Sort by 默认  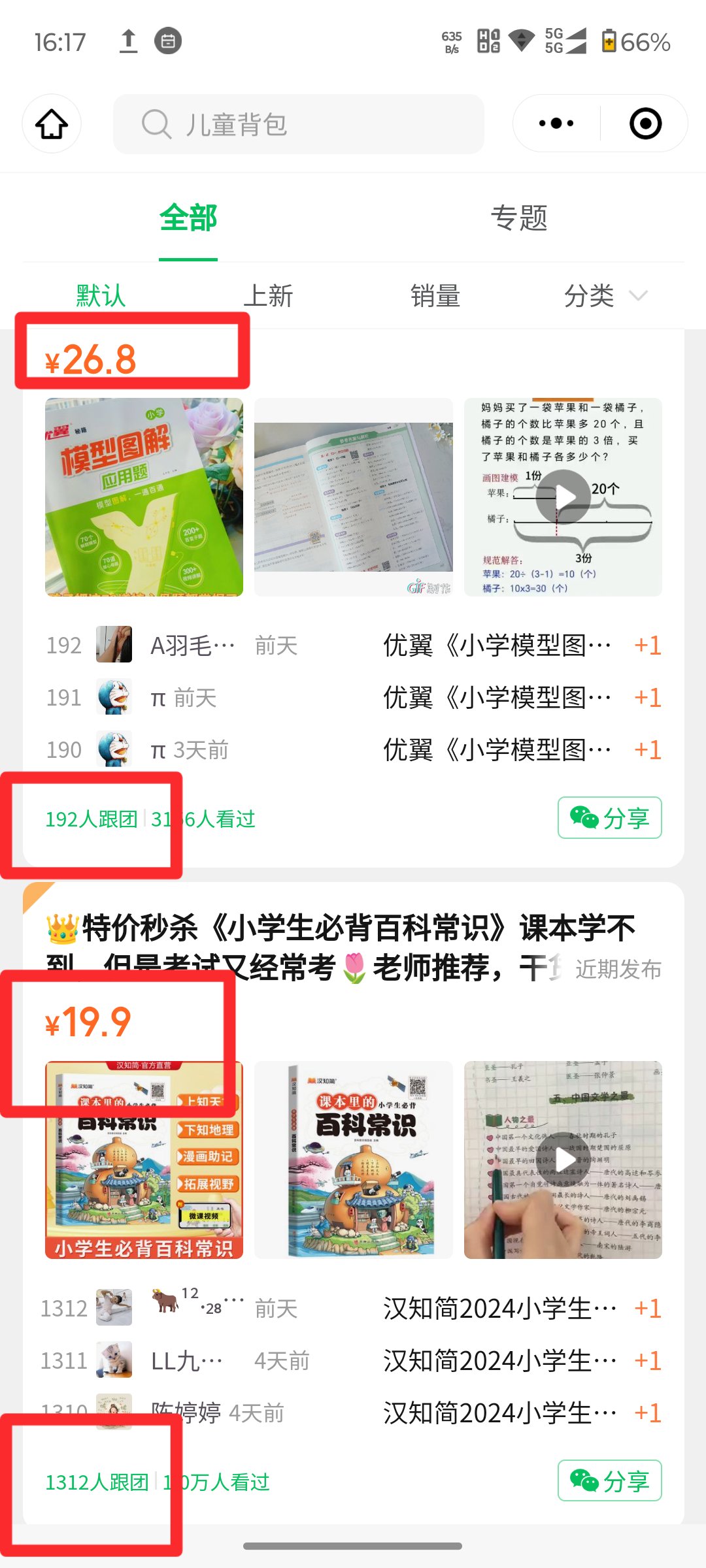(x=100, y=296)
